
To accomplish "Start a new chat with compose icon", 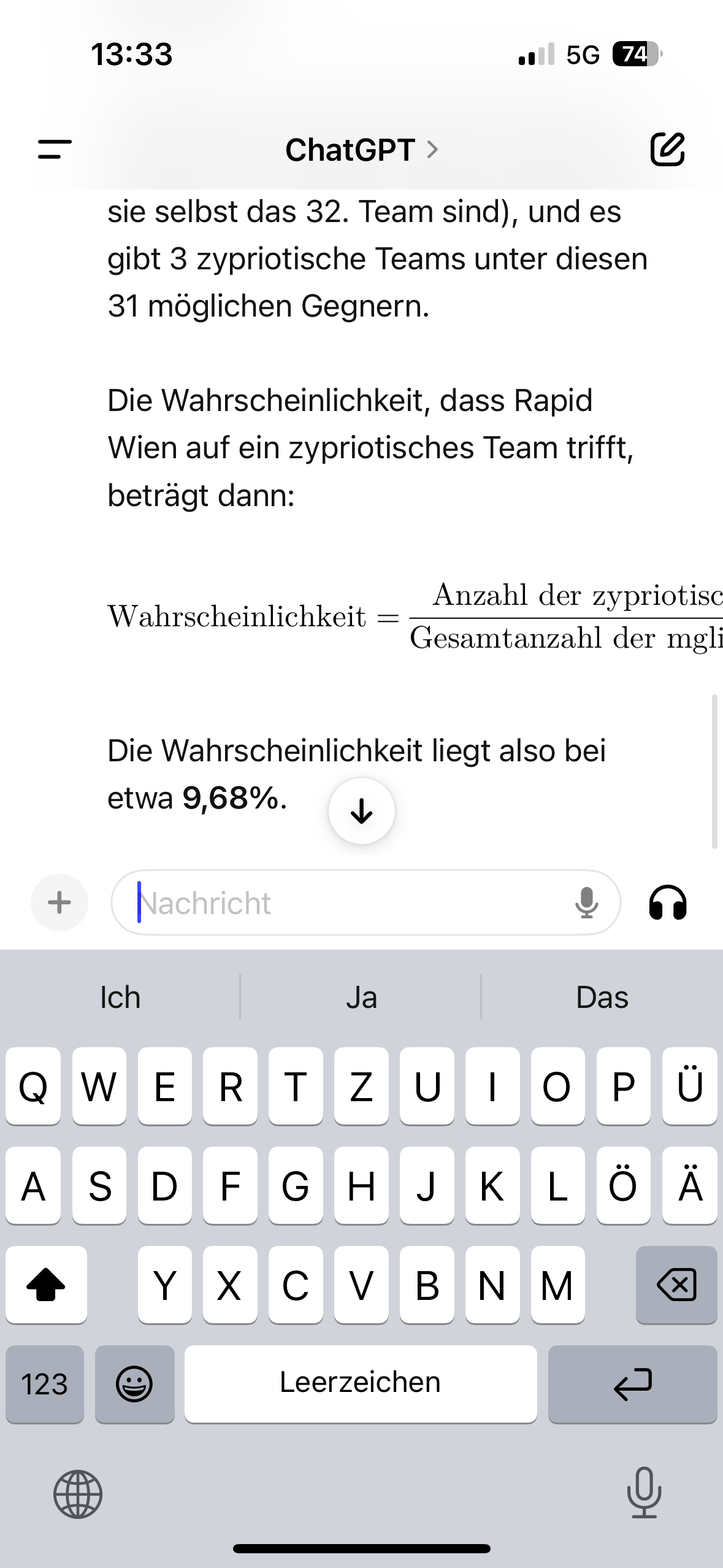I will [667, 149].
